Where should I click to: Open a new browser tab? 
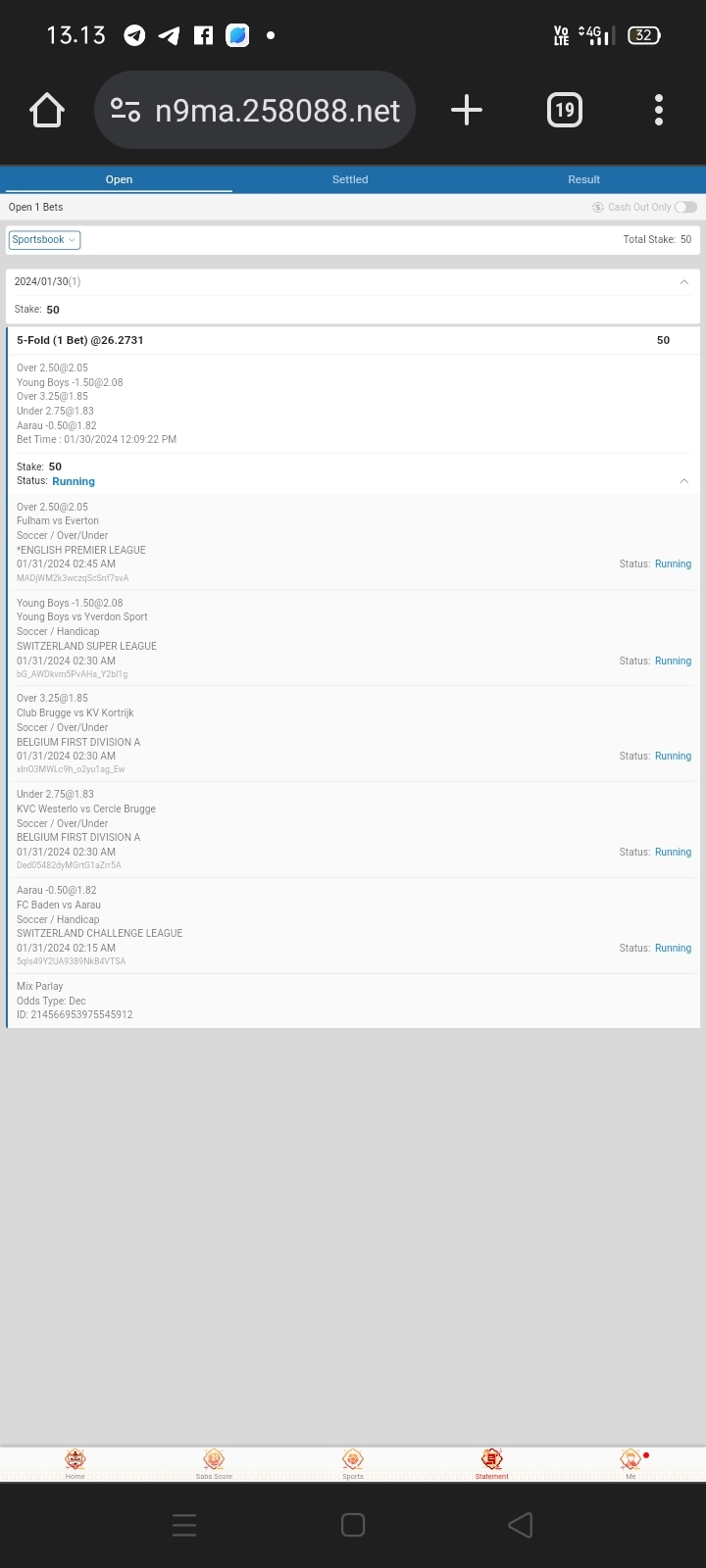(x=467, y=110)
